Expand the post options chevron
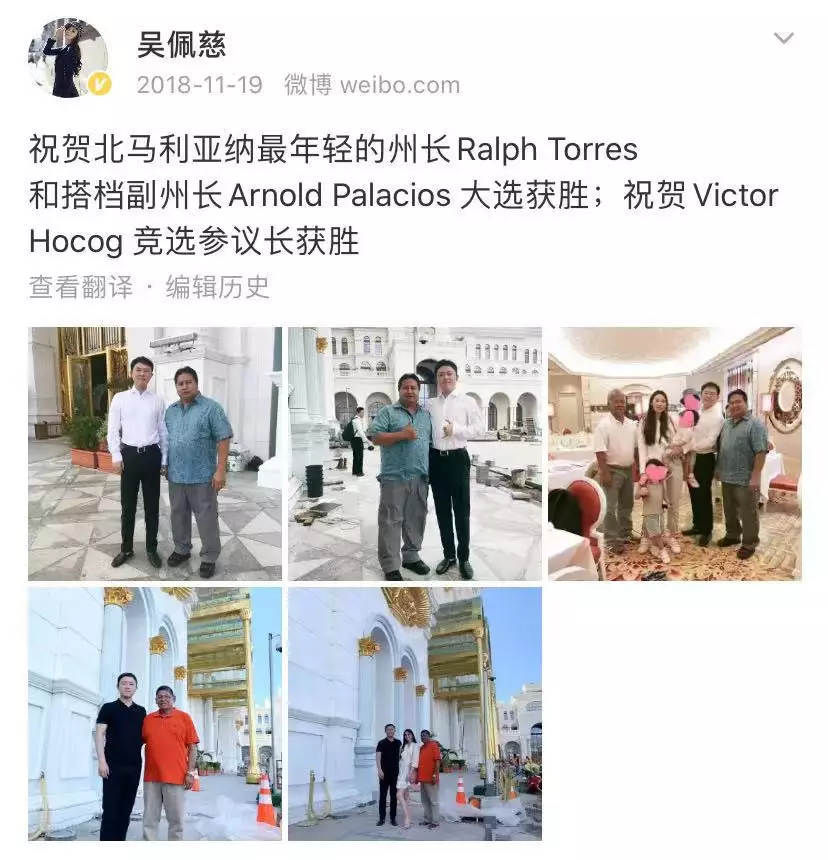Image resolution: width=828 pixels, height=860 pixels. point(784,39)
